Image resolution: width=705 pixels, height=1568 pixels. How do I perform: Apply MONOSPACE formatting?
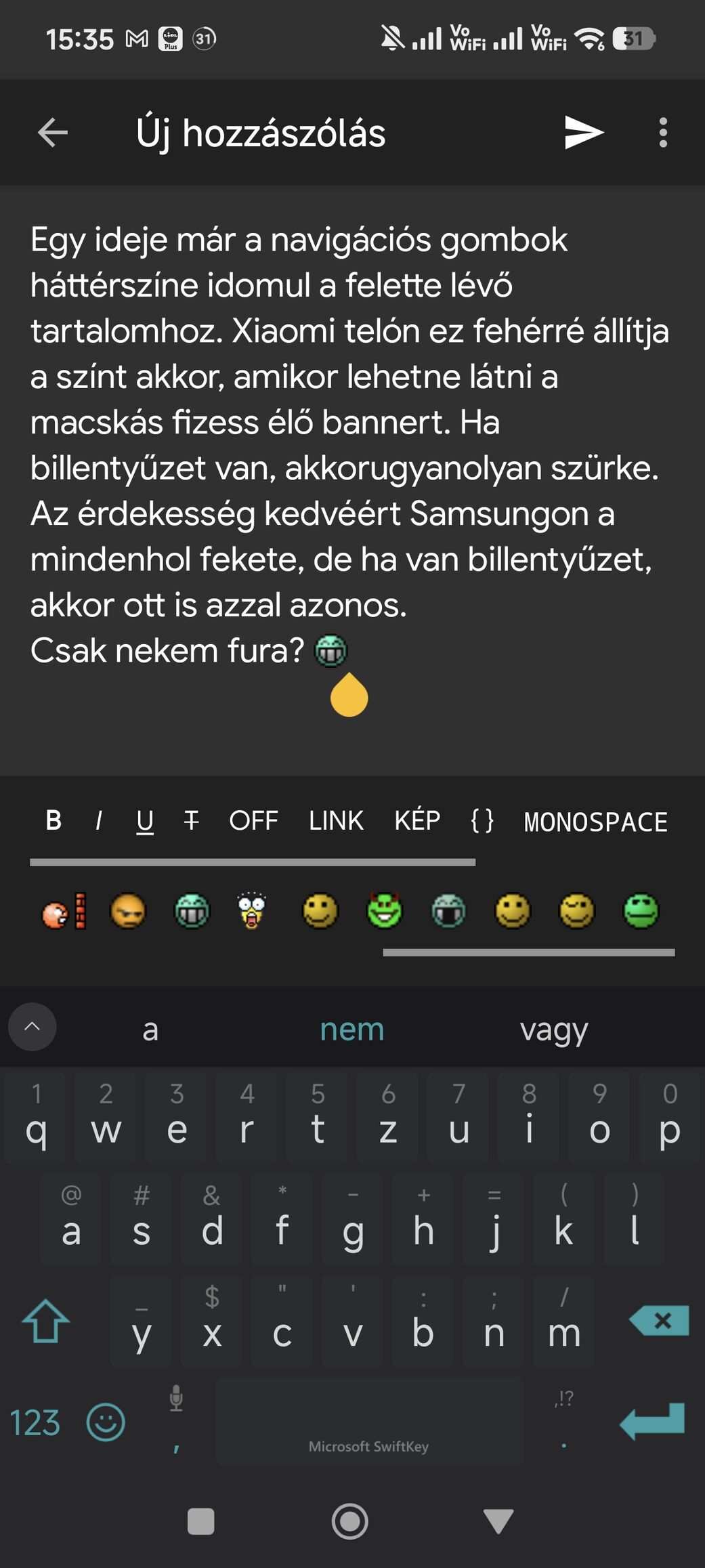tap(595, 822)
